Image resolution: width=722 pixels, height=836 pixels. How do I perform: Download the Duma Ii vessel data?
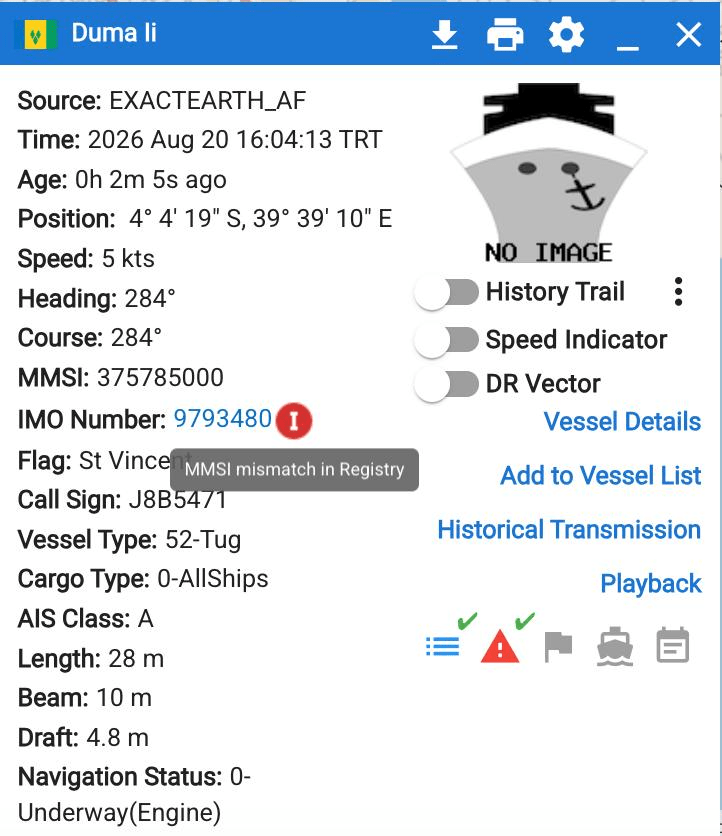[444, 35]
